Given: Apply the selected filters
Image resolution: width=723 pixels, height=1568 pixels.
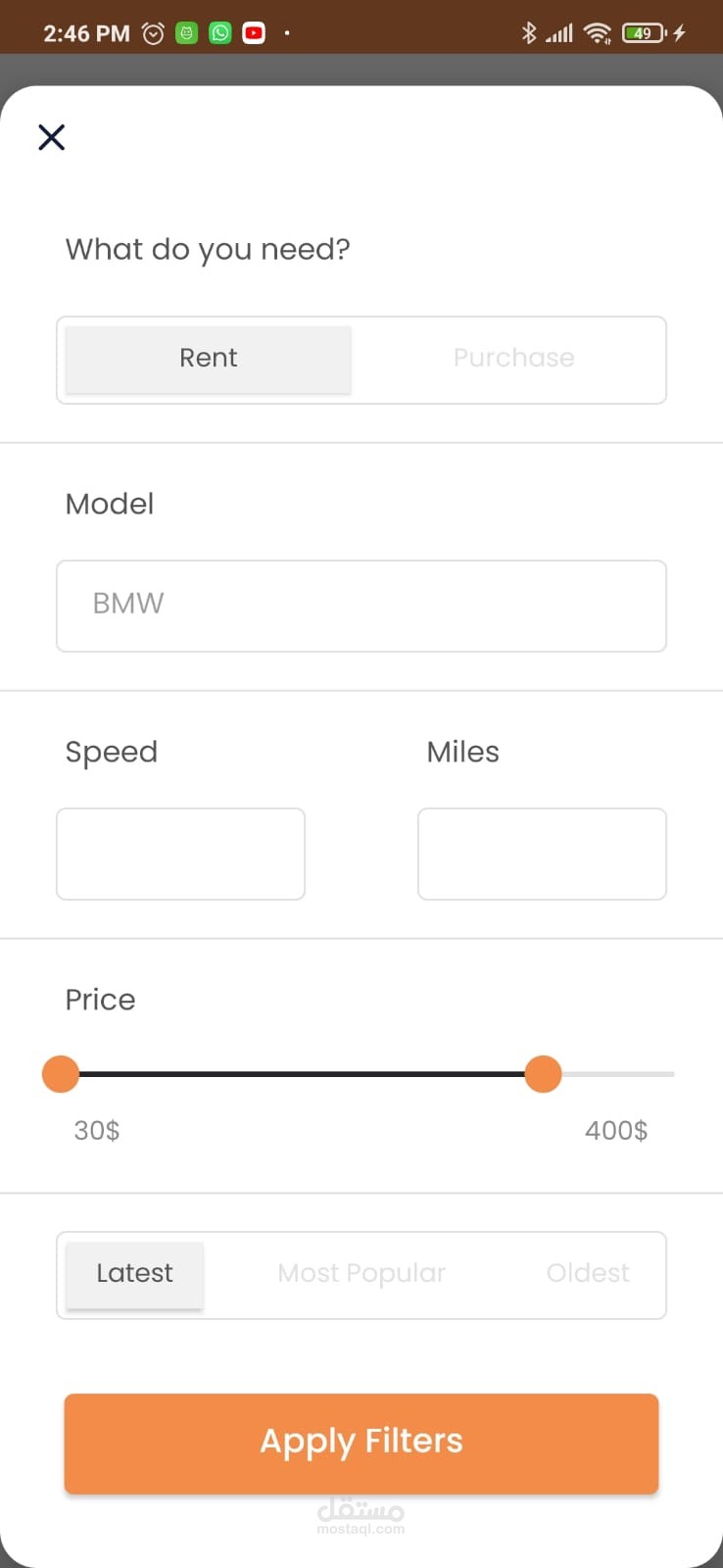Looking at the screenshot, I should pyautogui.click(x=361, y=1443).
